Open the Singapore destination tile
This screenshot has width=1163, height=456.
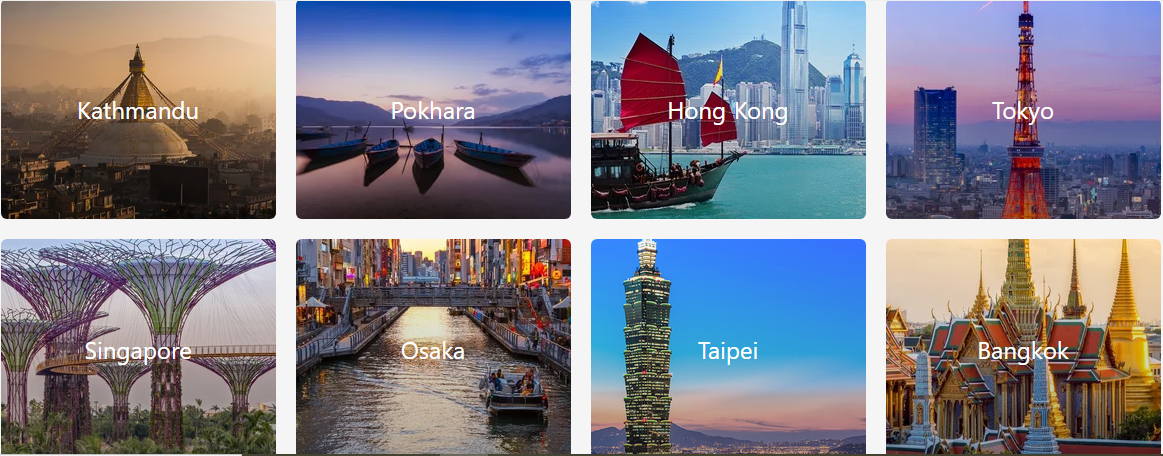click(138, 350)
